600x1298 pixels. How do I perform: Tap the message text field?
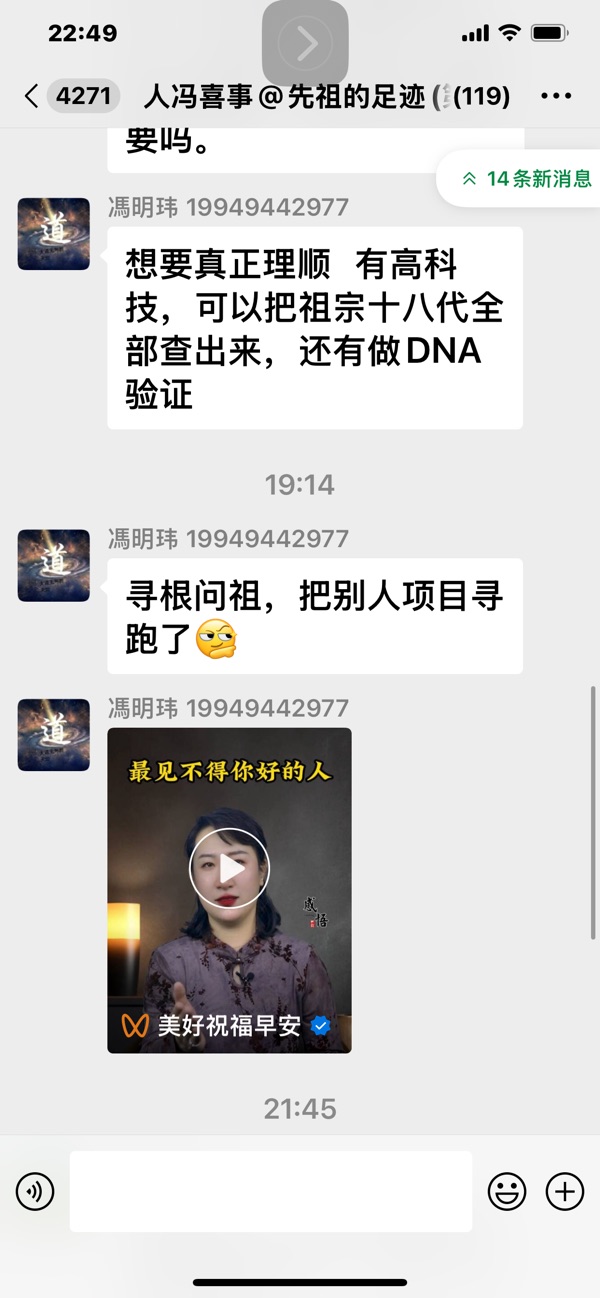(270, 1191)
